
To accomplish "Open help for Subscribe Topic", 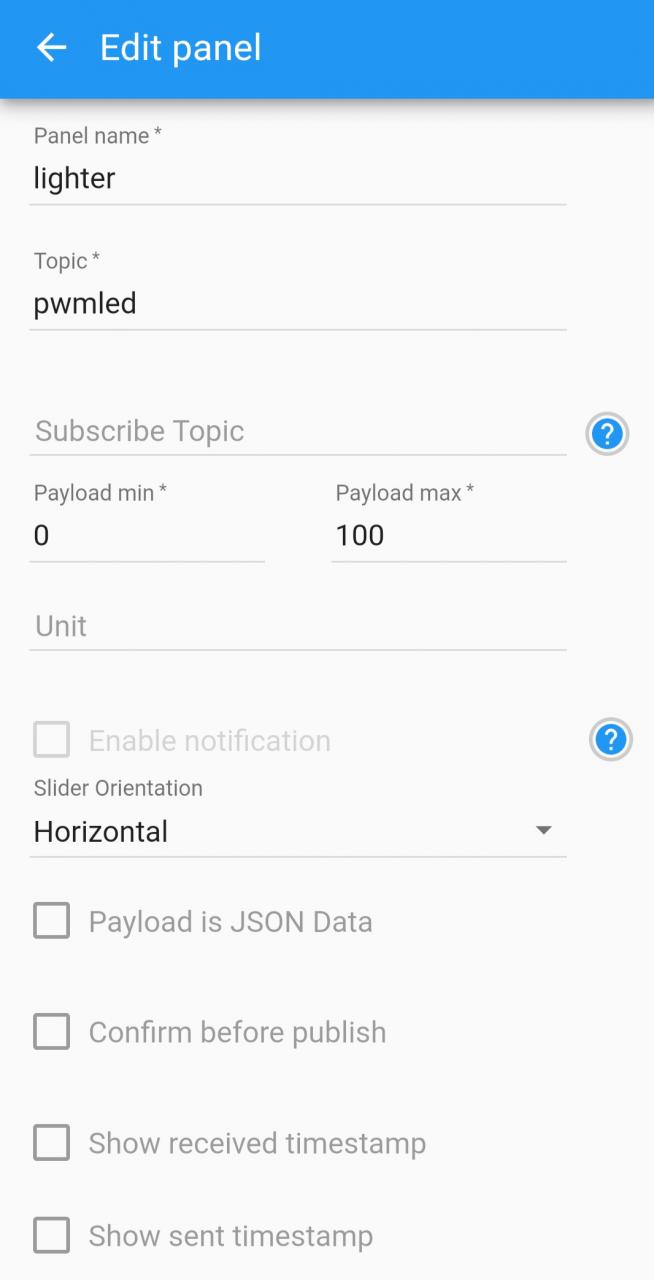I will (607, 434).
